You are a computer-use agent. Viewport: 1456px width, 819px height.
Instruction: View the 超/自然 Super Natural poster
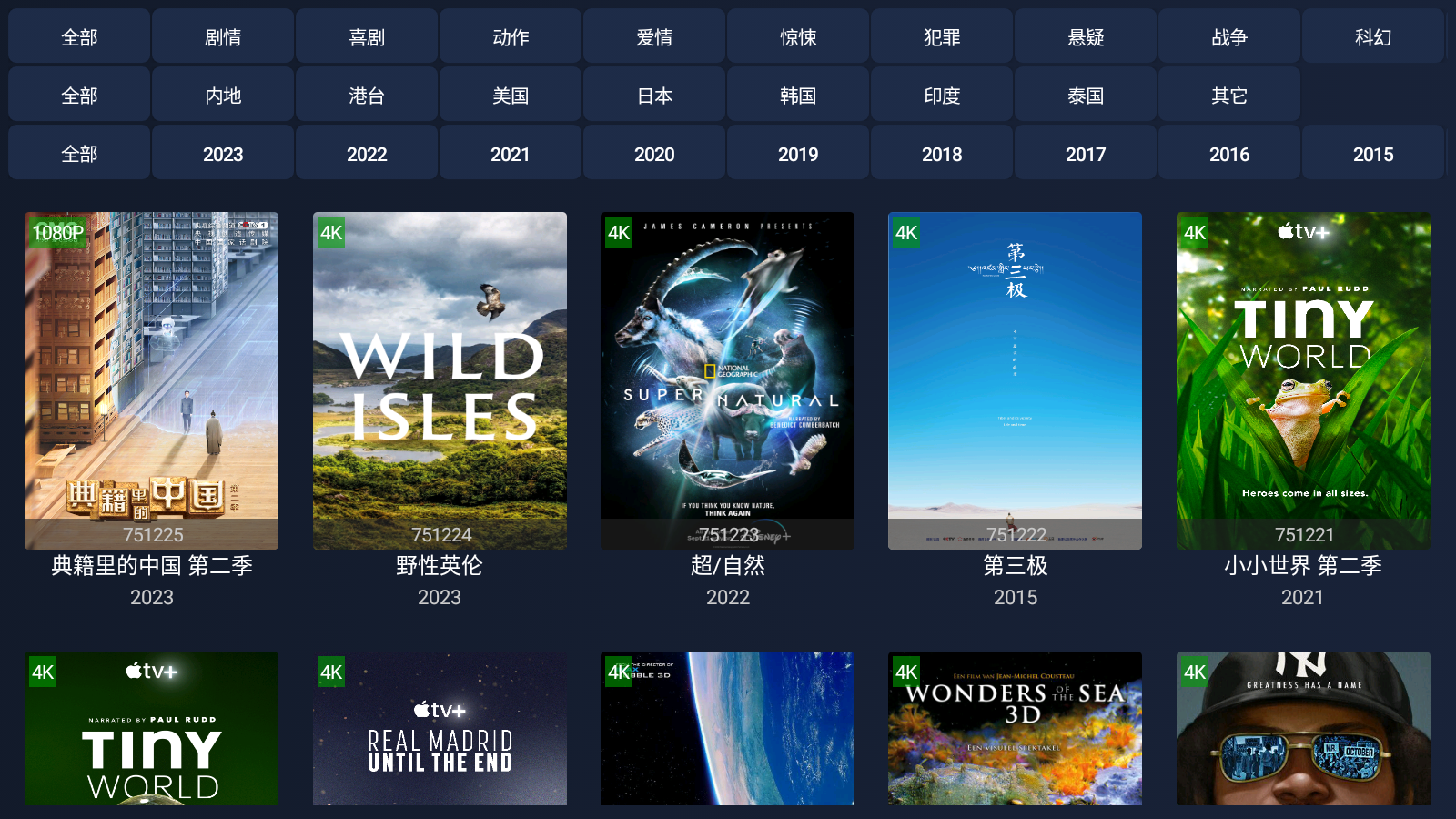point(727,380)
